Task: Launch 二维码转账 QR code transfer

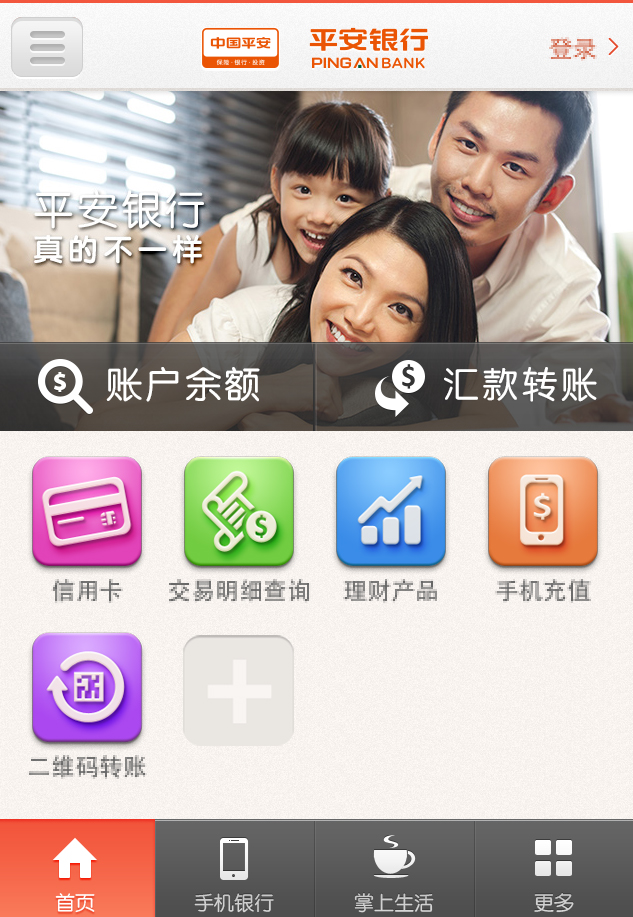Action: coord(87,688)
